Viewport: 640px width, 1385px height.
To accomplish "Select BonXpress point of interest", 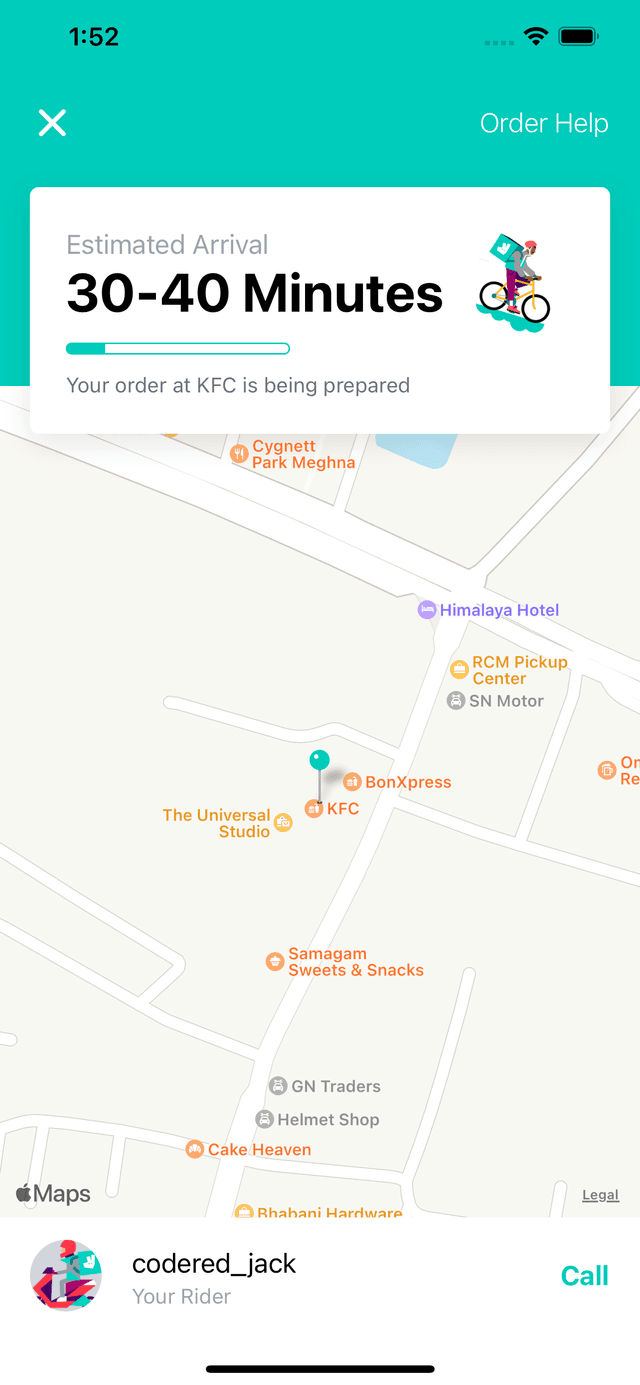I will point(352,782).
